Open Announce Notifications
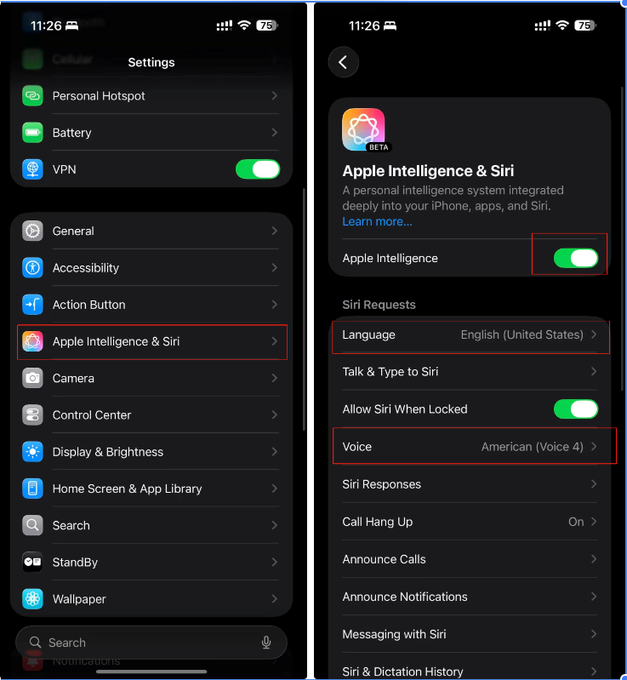 470,597
